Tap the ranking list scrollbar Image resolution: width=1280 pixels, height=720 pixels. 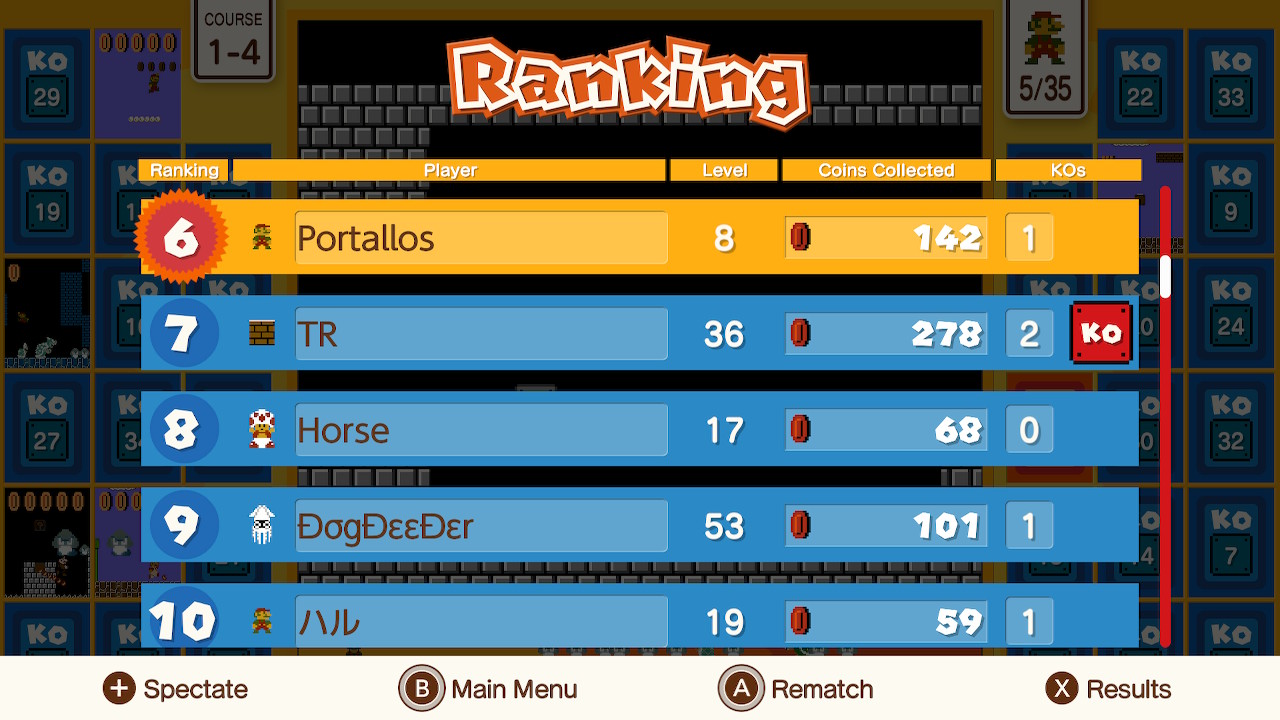coord(1165,420)
